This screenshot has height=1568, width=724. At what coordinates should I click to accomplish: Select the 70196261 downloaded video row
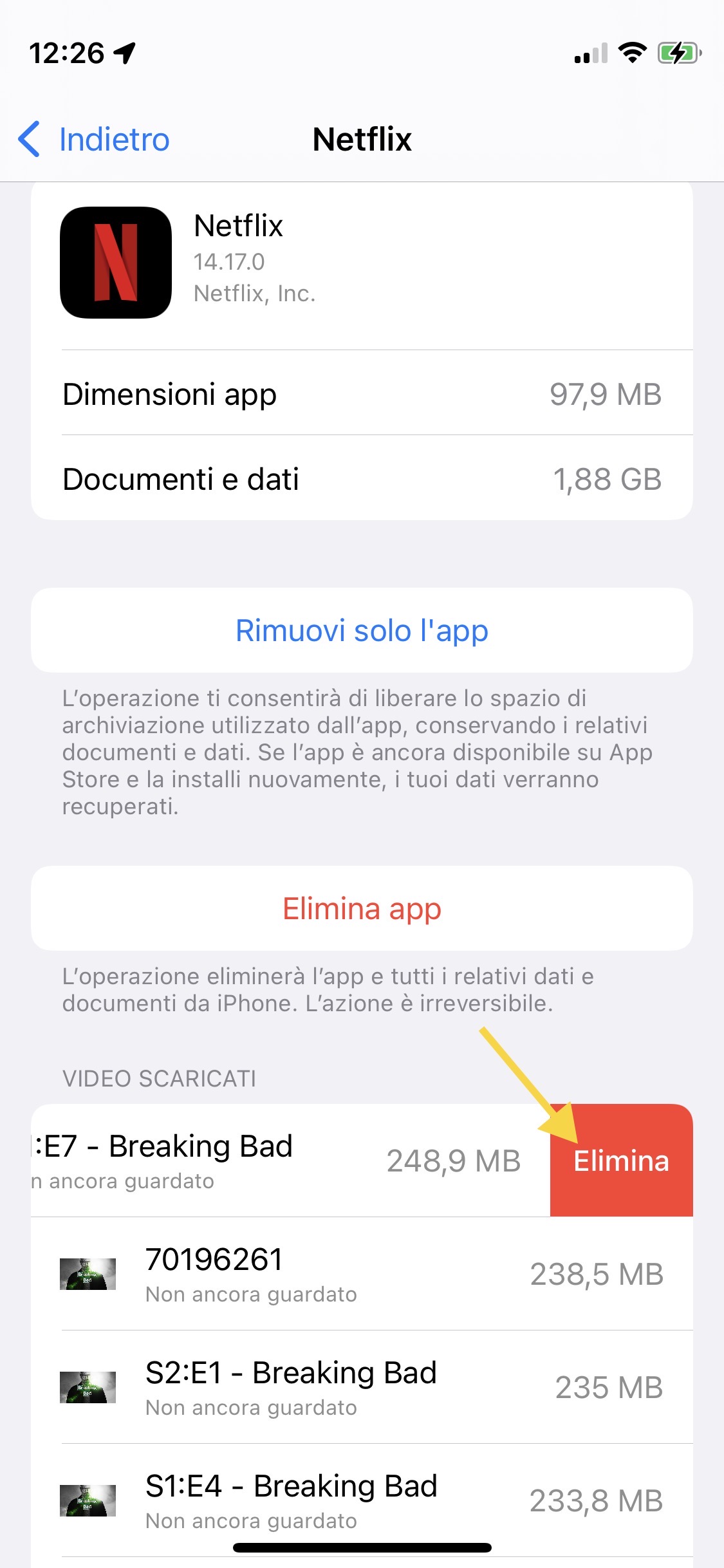362,1274
